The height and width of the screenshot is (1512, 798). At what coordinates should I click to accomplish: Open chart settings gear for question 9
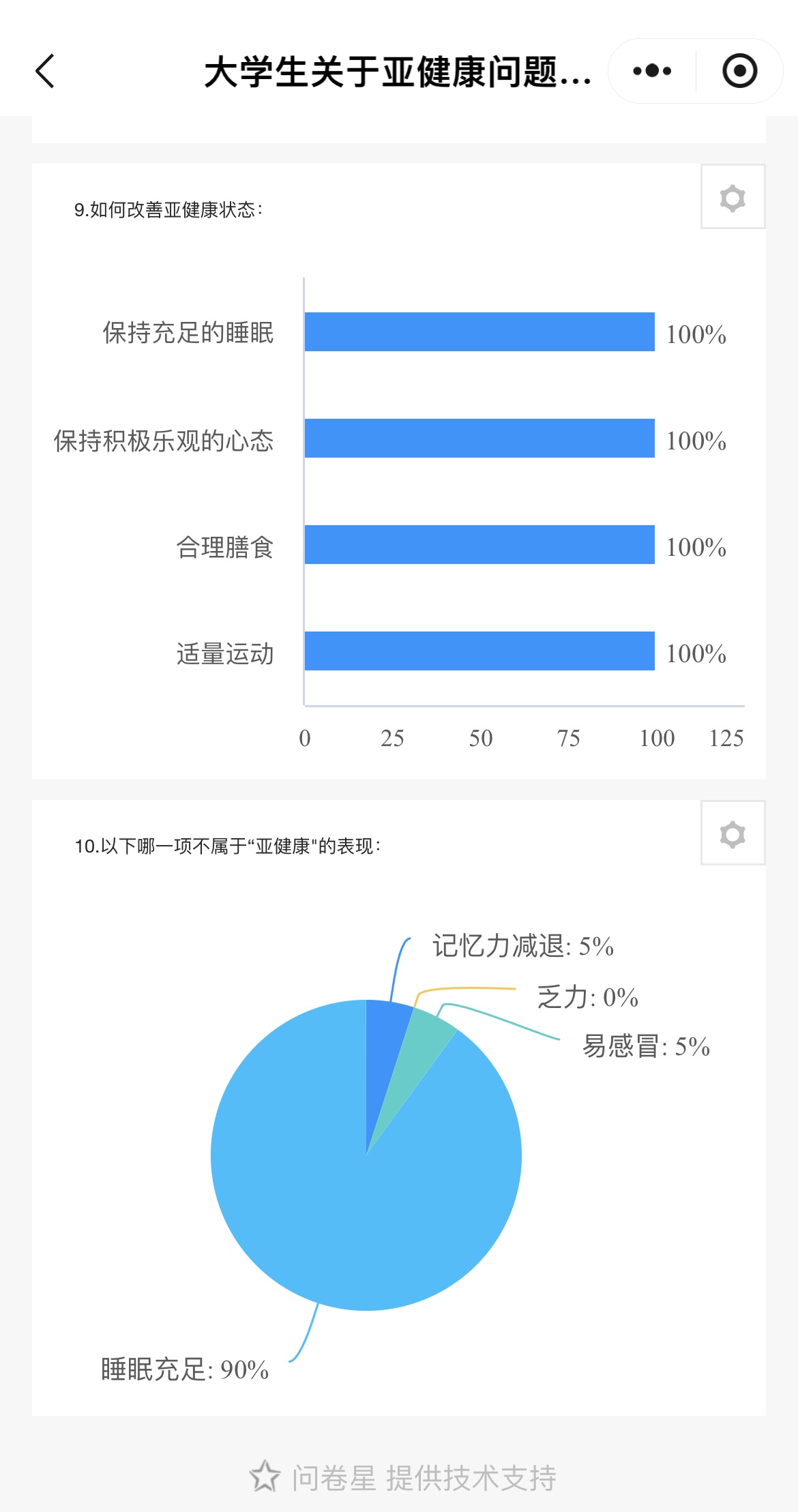coord(733,197)
